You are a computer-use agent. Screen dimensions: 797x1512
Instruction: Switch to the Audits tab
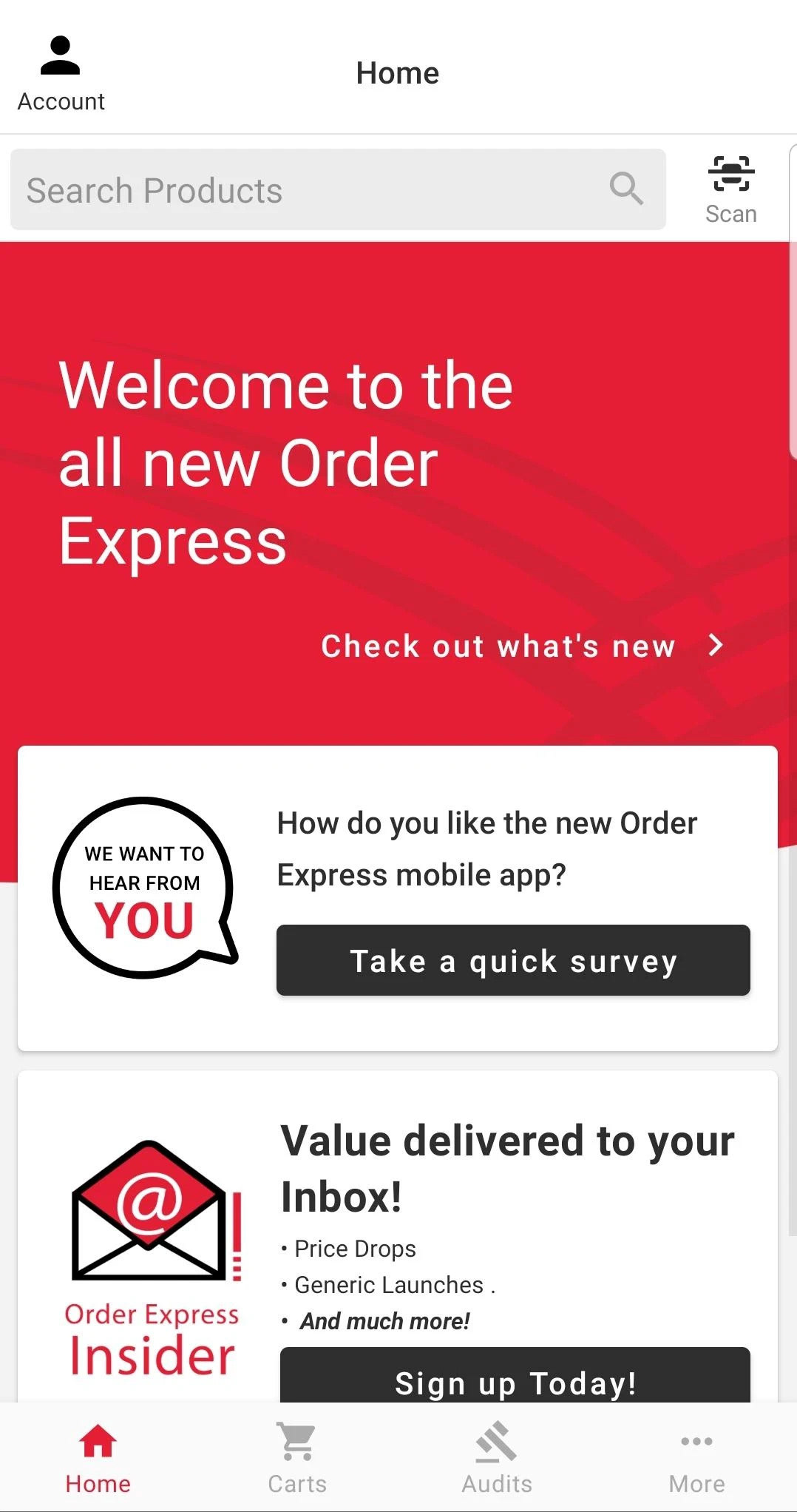click(497, 1457)
